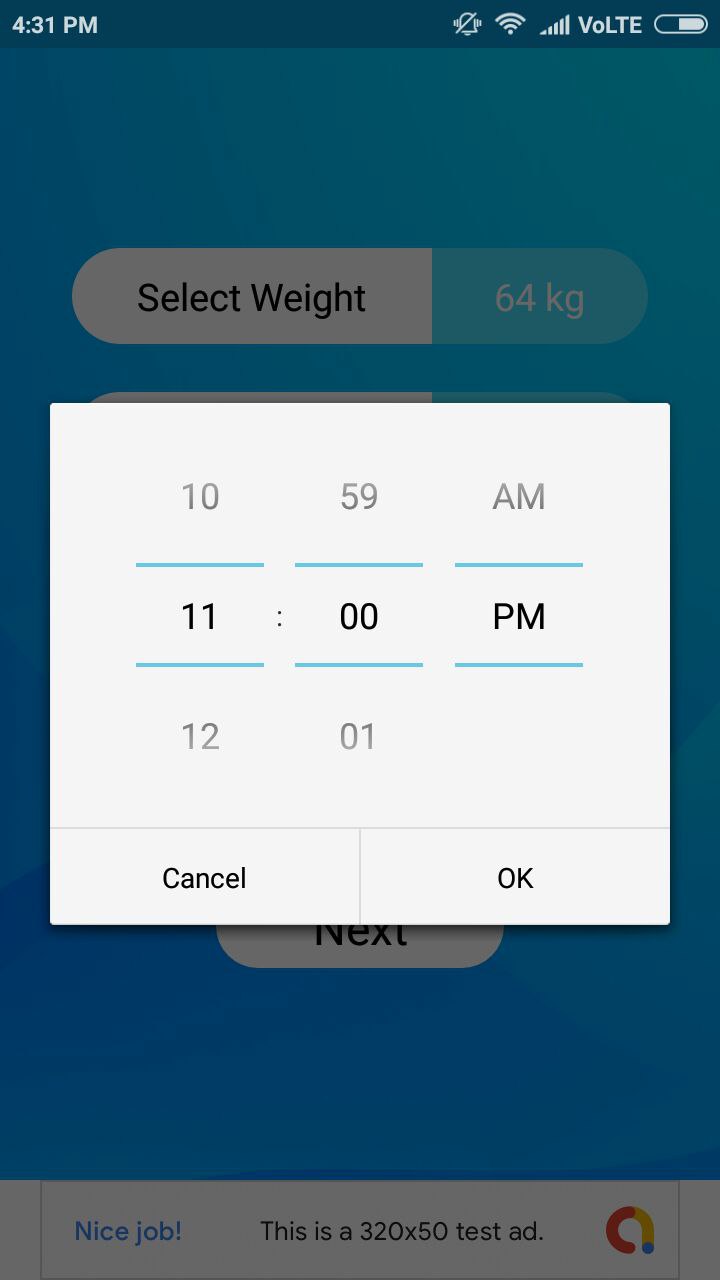The height and width of the screenshot is (1280, 720).
Task: Select hour 12 in the picker
Action: coord(200,737)
